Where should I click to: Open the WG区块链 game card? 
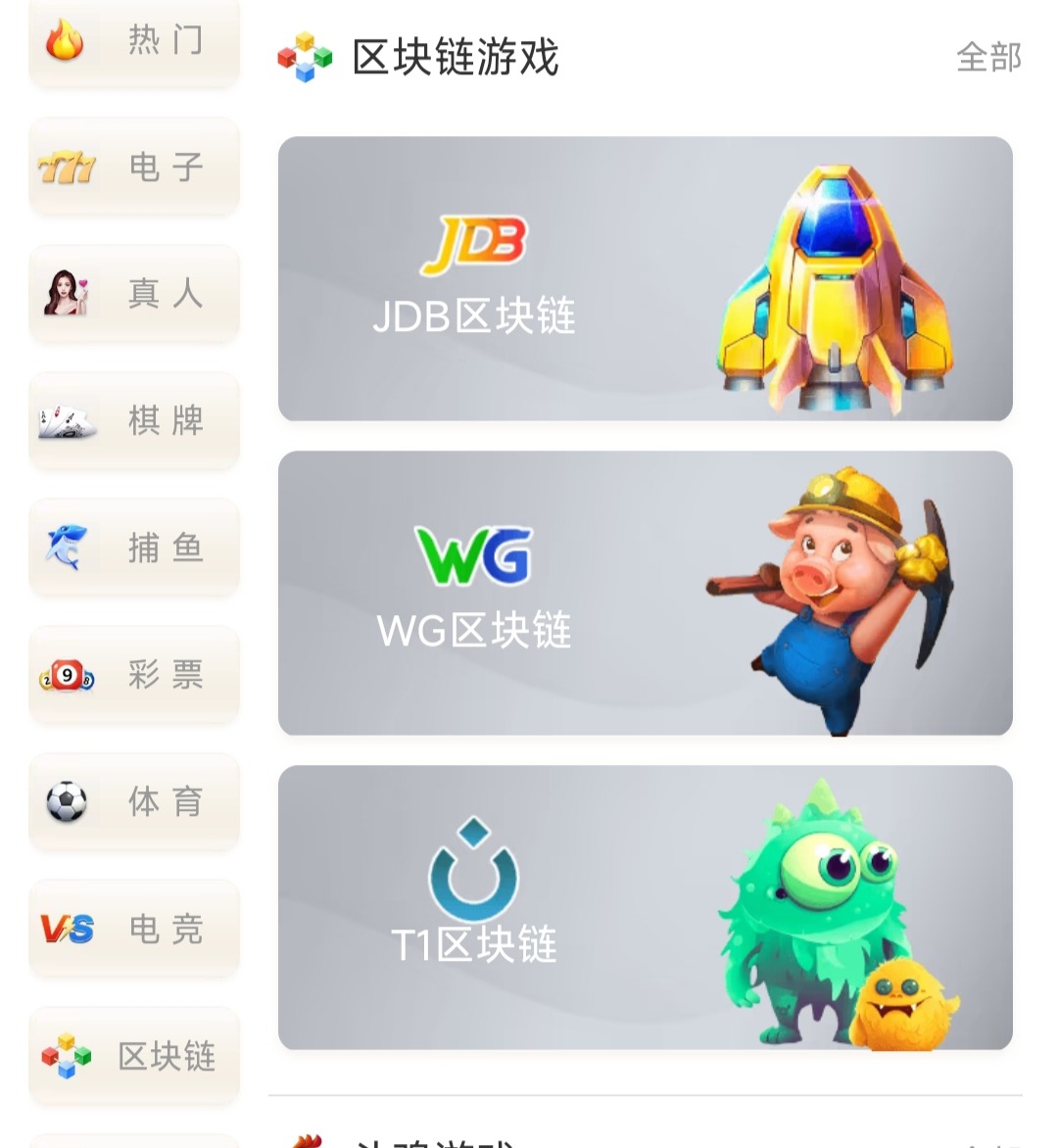pos(645,594)
